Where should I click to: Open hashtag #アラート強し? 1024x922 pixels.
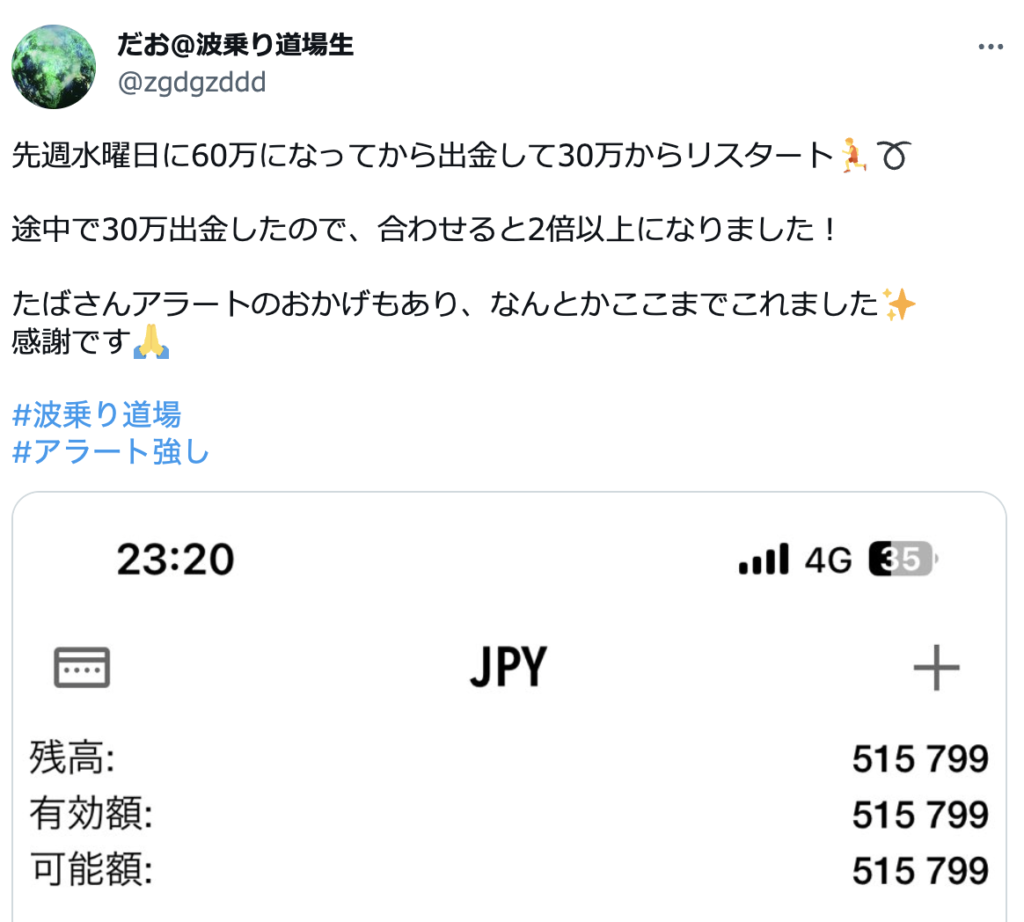click(x=111, y=452)
